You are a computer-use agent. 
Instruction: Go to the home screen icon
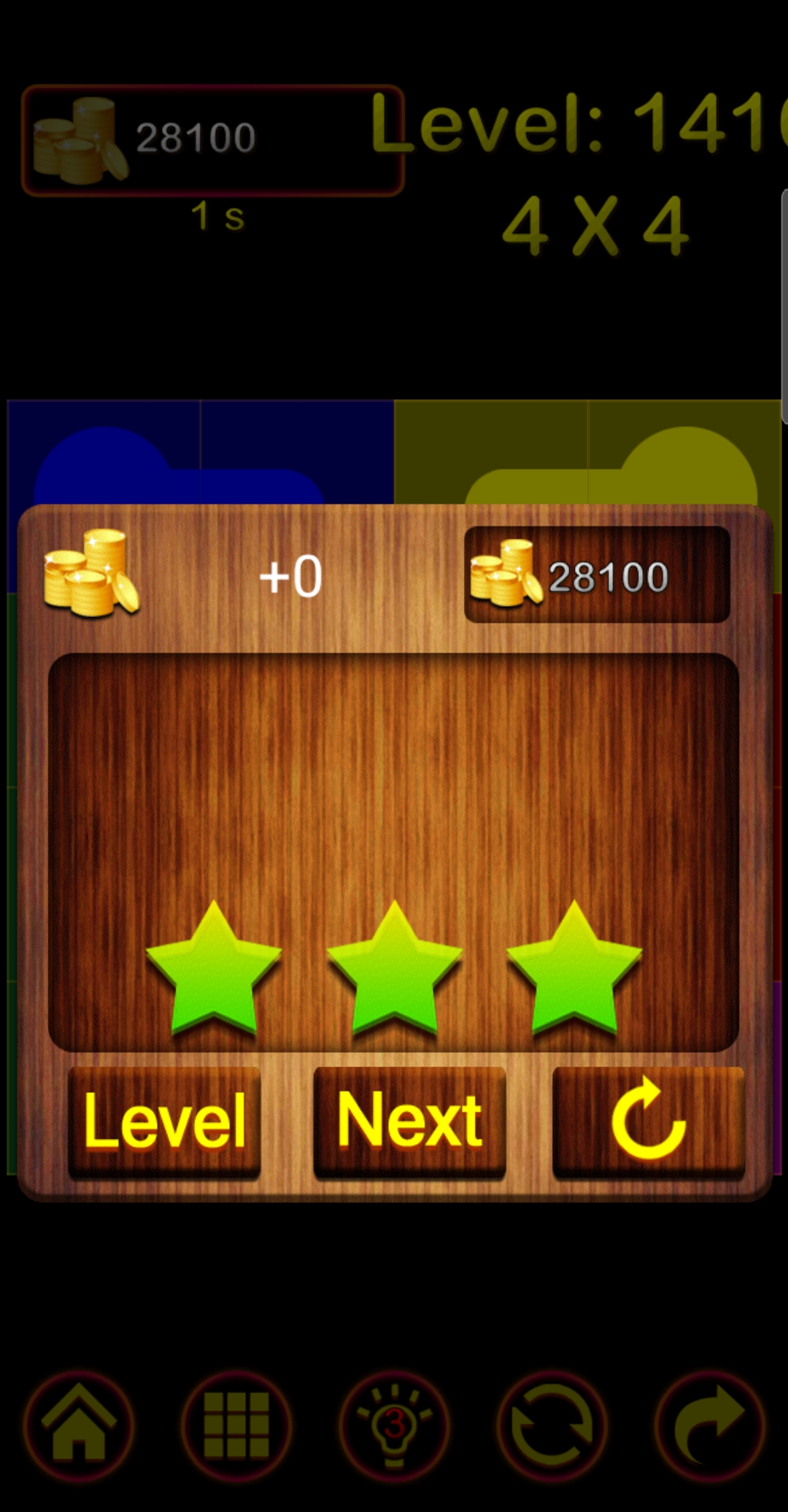pos(79,1425)
